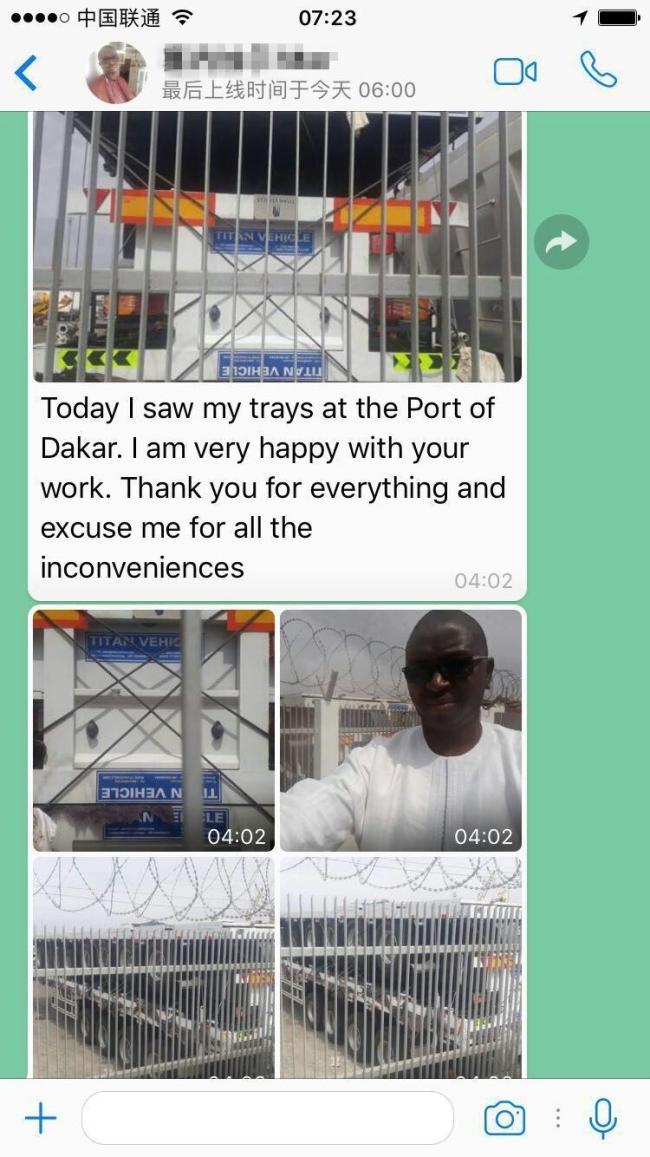Start a video call with this contact
The image size is (650, 1157).
[x=515, y=72]
